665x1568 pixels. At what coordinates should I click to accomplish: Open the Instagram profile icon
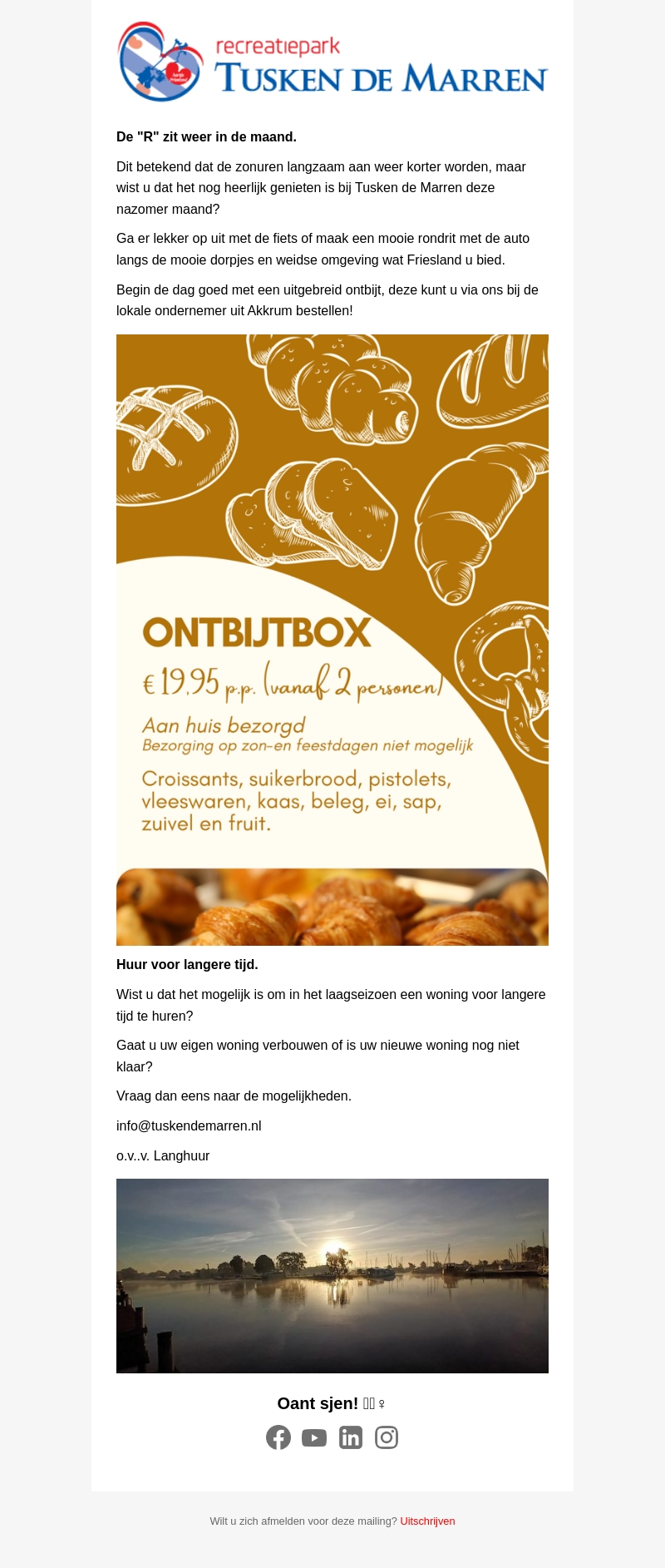[387, 1437]
